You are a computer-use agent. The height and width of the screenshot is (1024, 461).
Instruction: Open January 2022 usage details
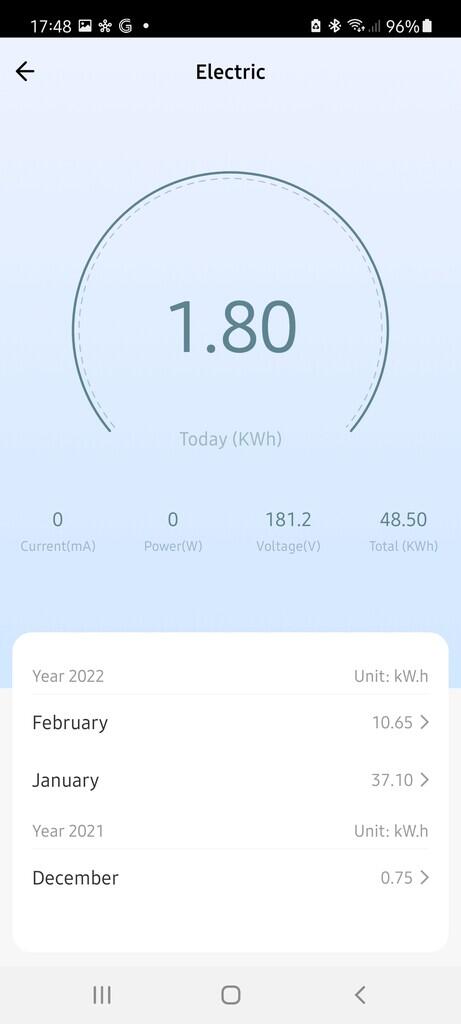pos(230,780)
